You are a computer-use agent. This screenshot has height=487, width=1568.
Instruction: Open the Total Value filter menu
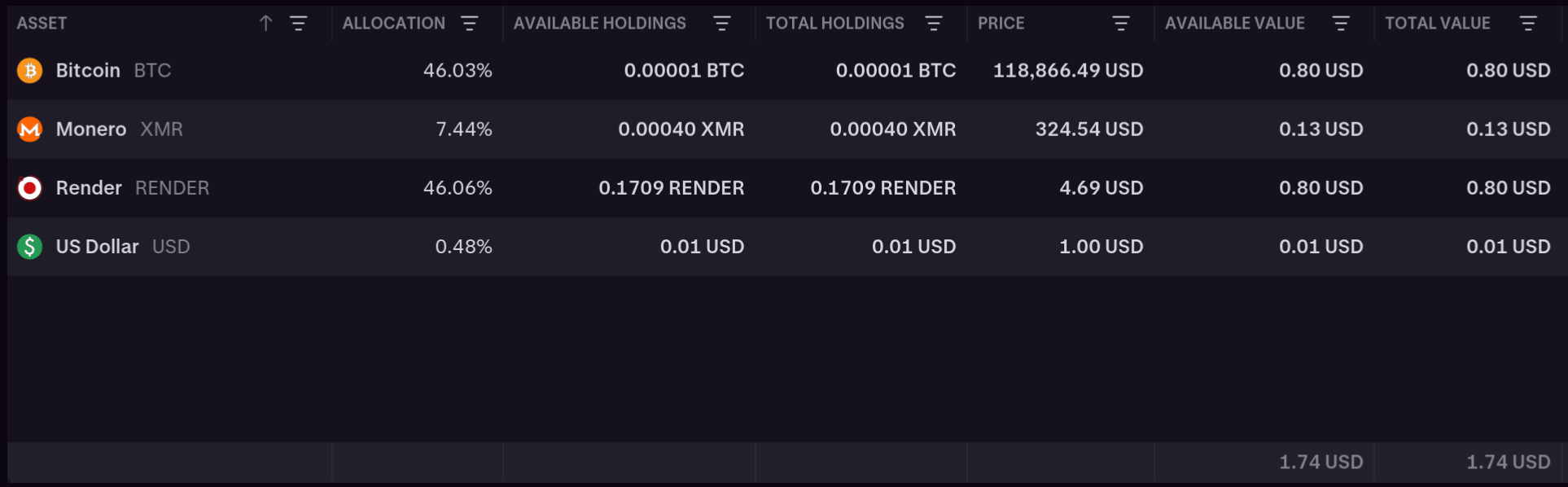(x=1528, y=24)
